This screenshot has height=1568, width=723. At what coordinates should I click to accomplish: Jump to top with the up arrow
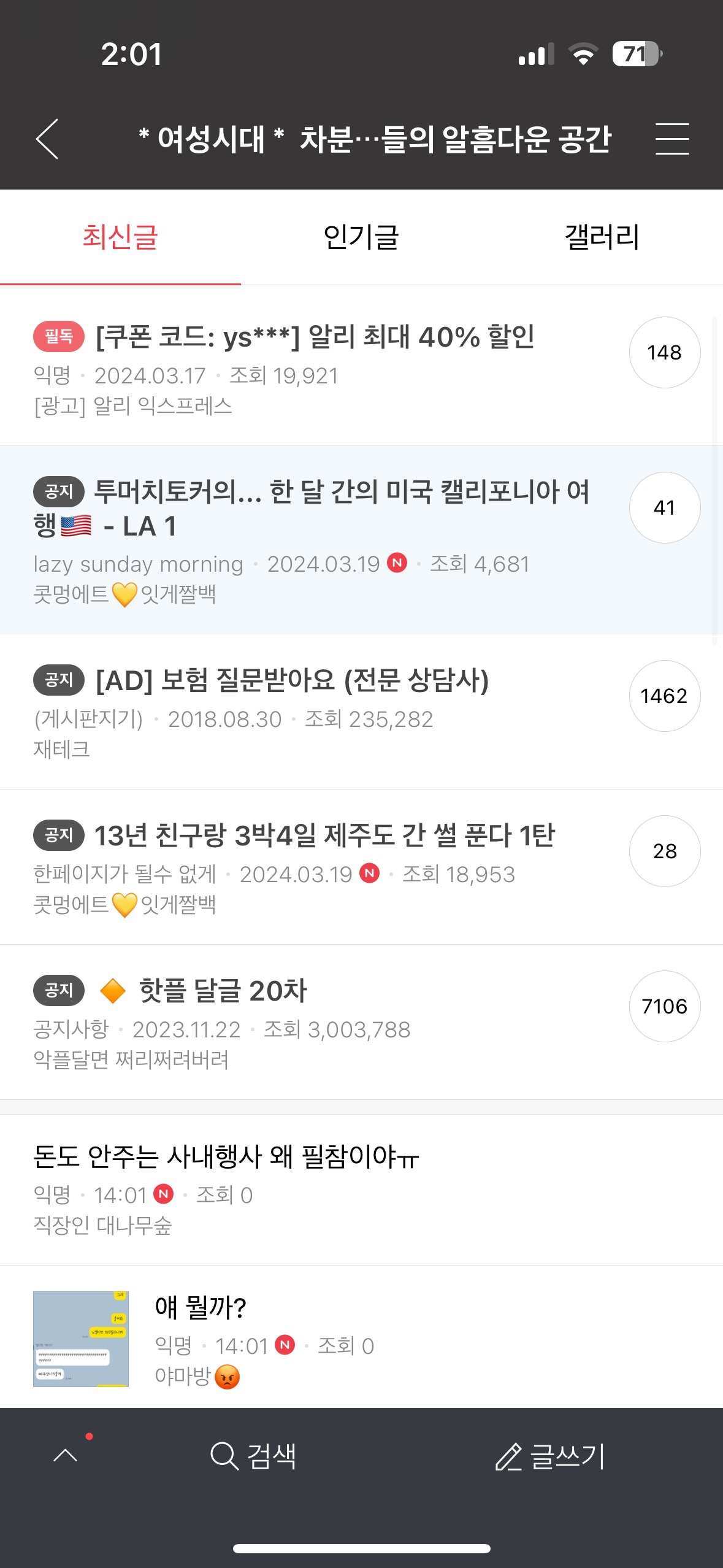(x=66, y=1455)
